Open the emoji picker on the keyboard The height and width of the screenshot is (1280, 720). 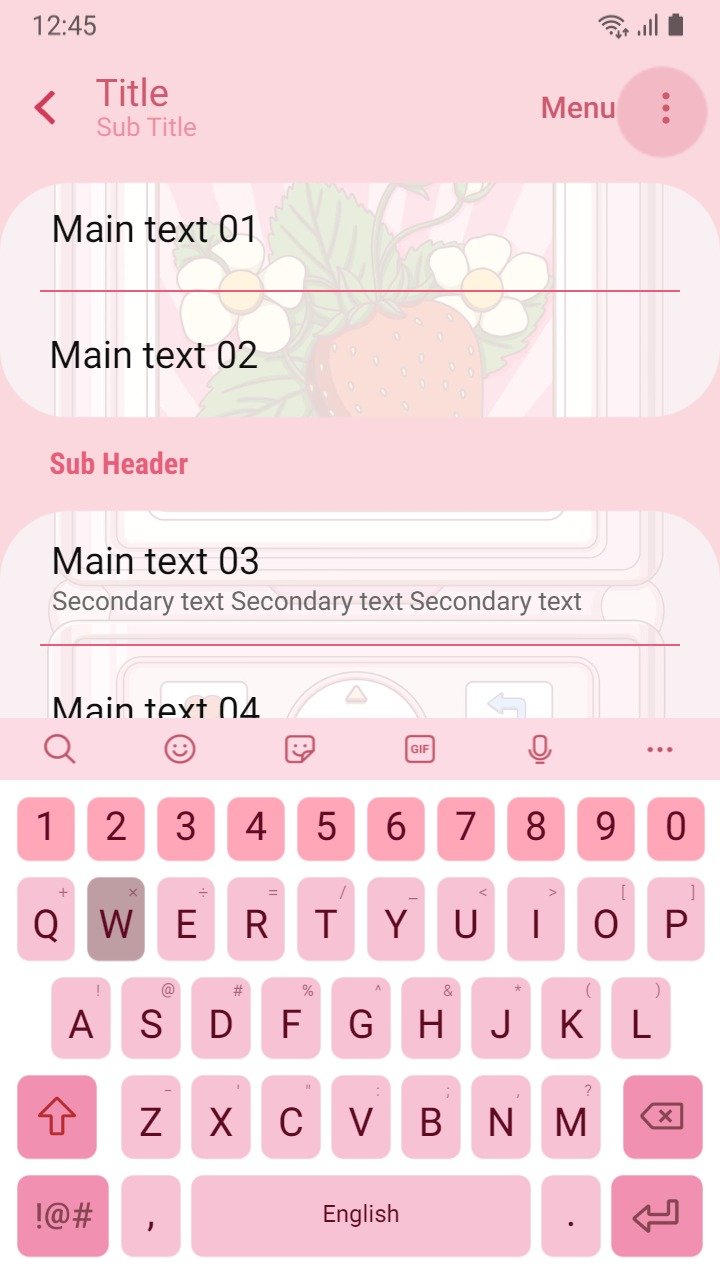point(180,749)
